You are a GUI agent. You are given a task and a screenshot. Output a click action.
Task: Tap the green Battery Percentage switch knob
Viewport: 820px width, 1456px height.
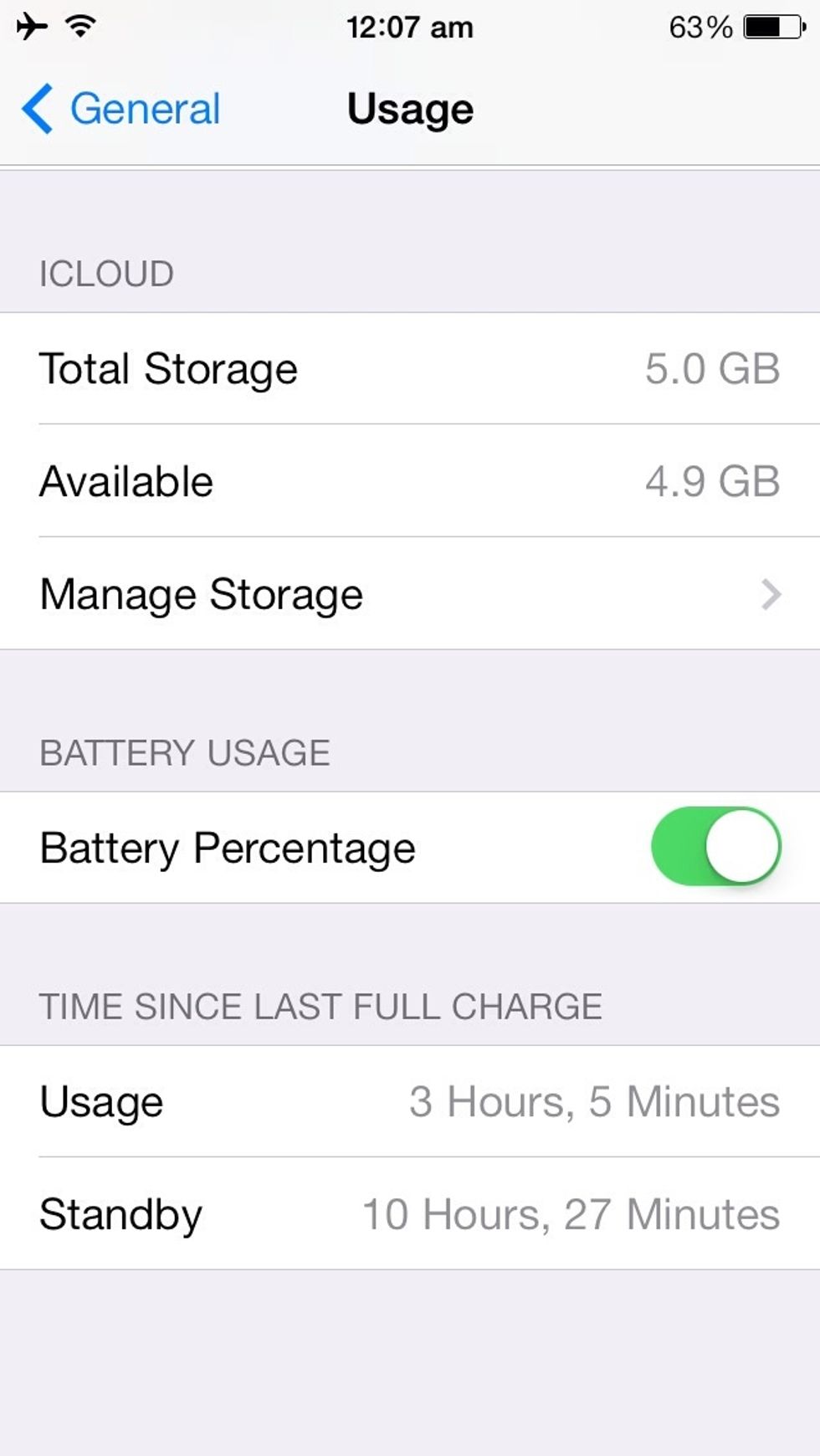(741, 847)
